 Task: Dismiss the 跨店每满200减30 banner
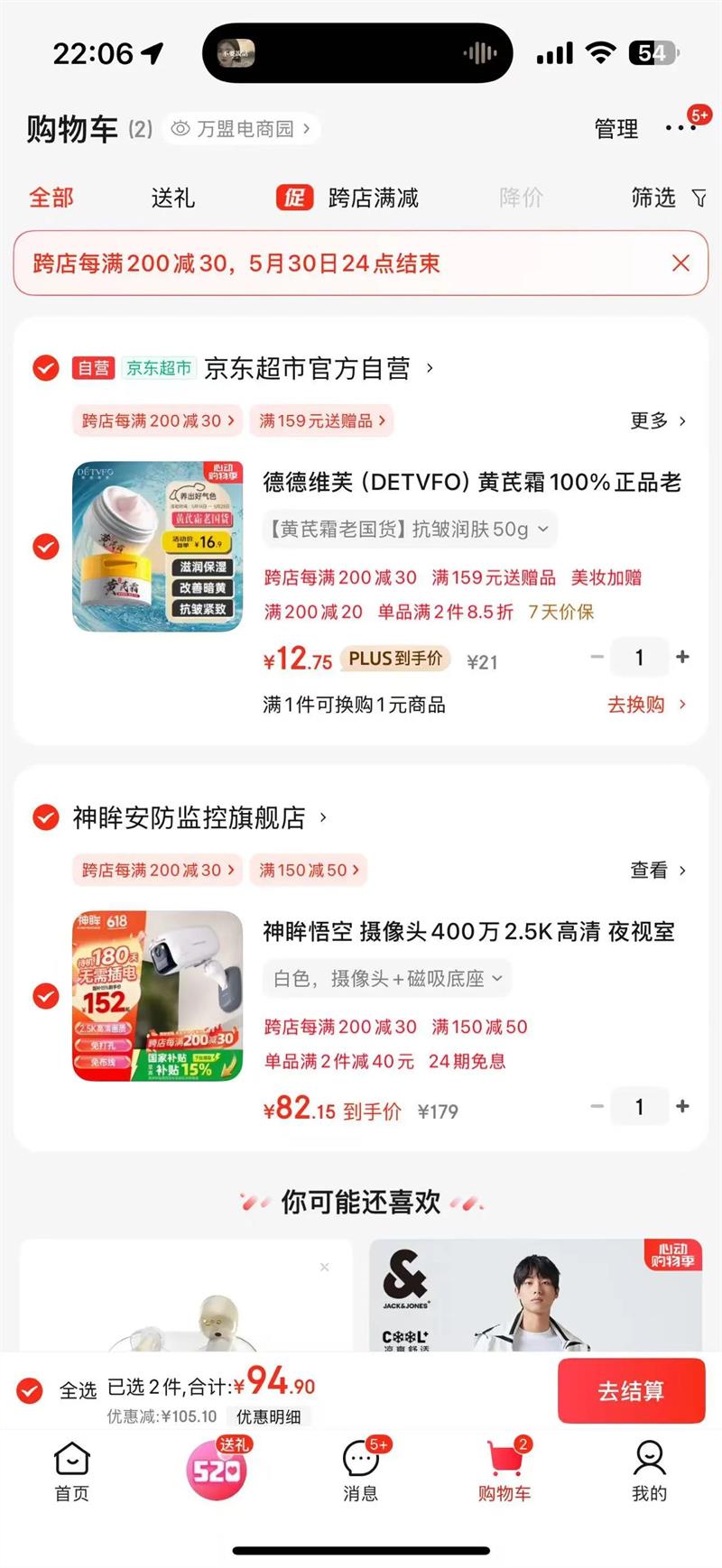tap(681, 263)
